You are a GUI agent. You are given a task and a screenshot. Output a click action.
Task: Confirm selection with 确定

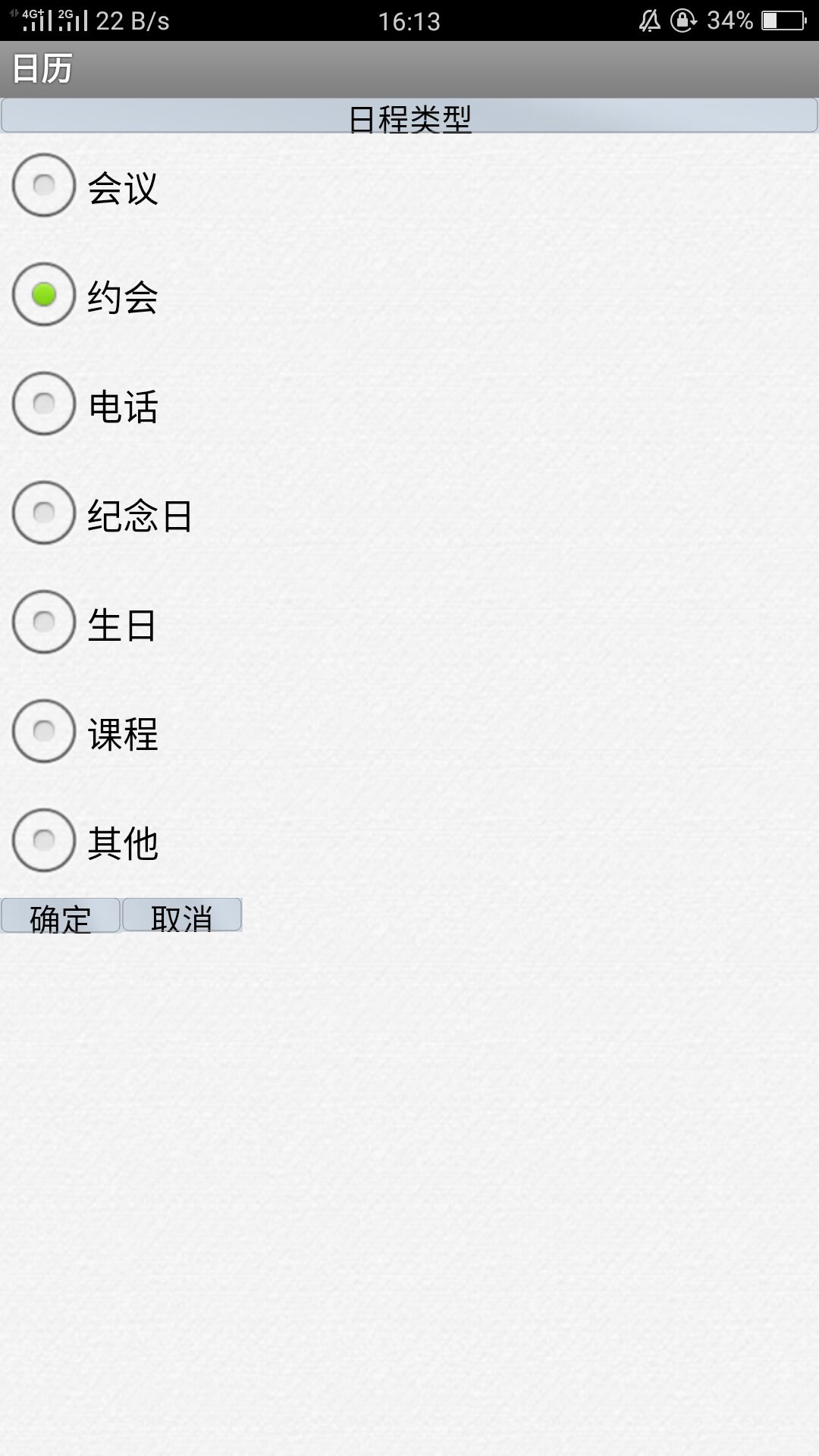(61, 915)
